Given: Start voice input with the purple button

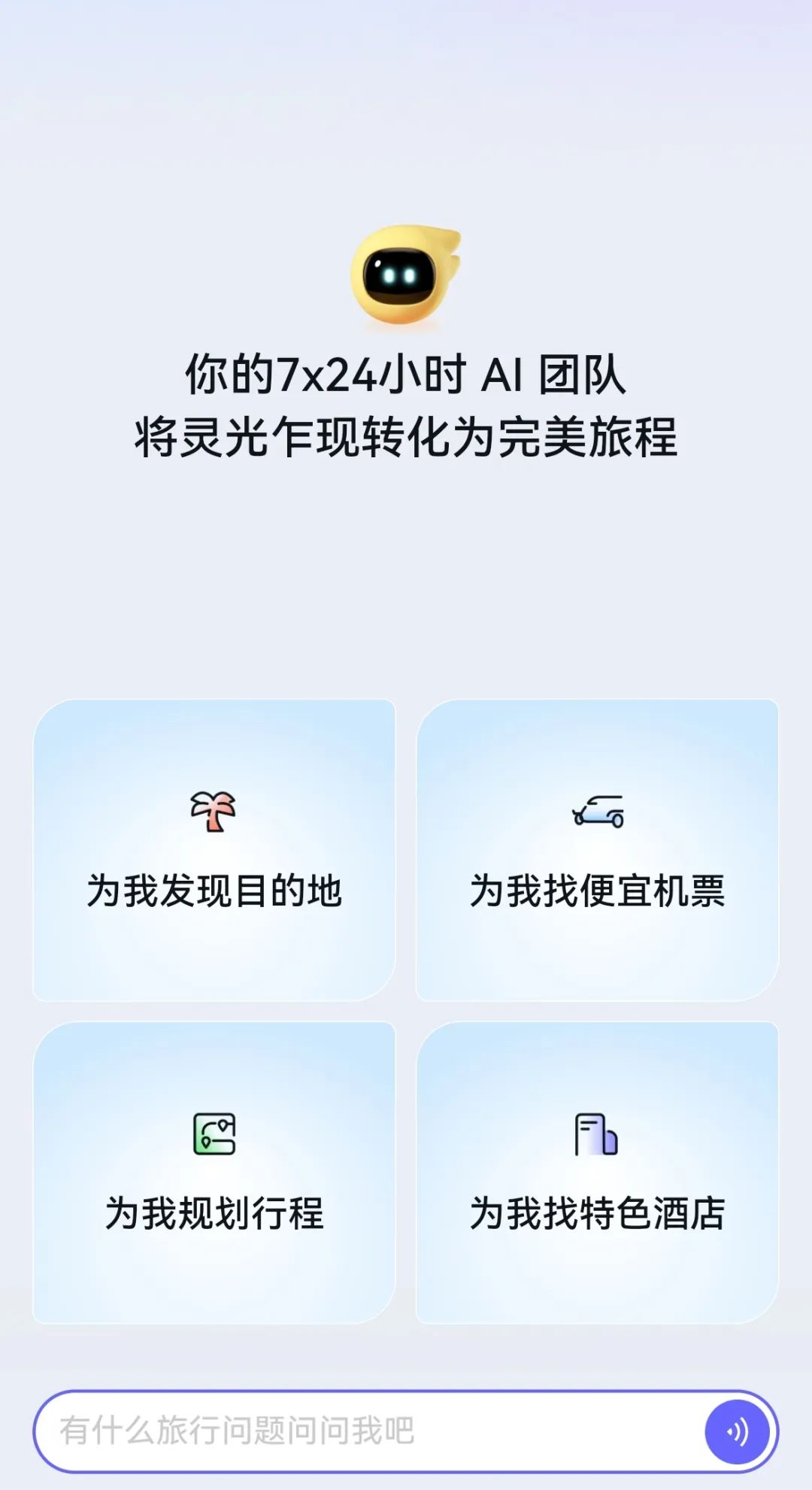Looking at the screenshot, I should [737, 1431].
